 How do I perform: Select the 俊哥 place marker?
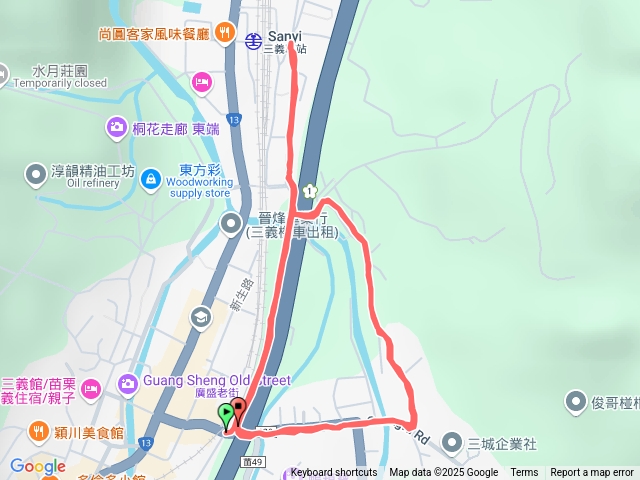pos(575,401)
